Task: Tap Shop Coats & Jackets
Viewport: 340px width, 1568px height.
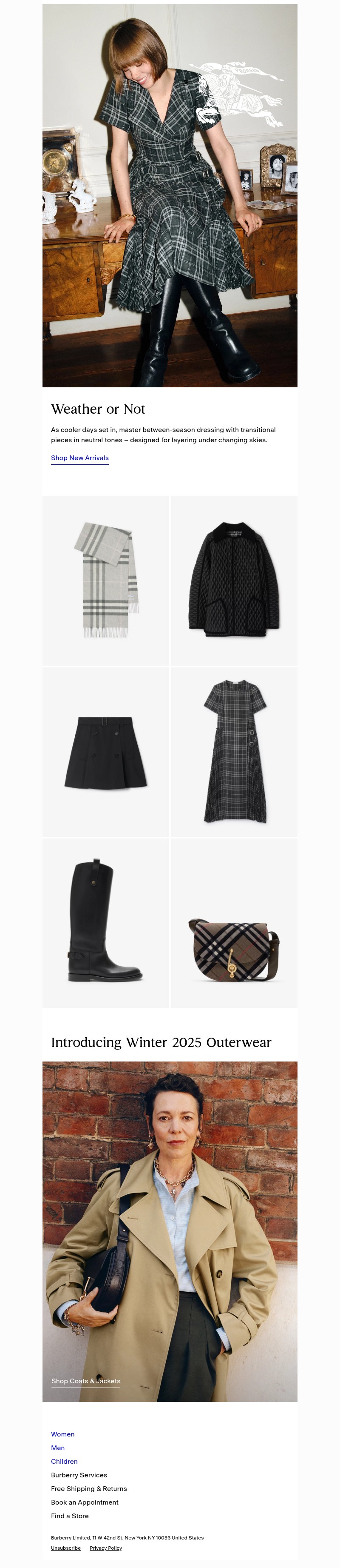Action: pyautogui.click(x=86, y=1381)
